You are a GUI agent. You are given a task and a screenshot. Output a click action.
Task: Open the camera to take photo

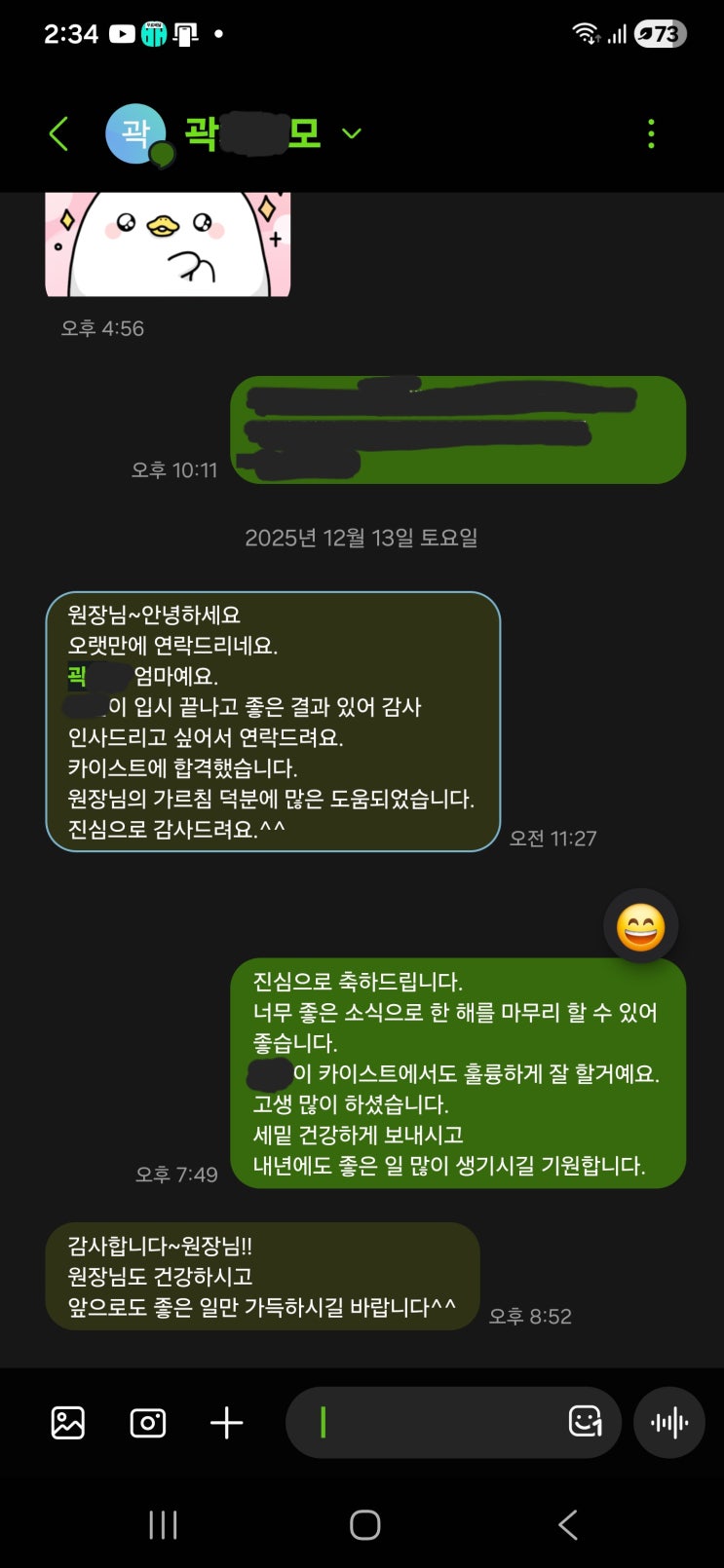pyautogui.click(x=148, y=1423)
